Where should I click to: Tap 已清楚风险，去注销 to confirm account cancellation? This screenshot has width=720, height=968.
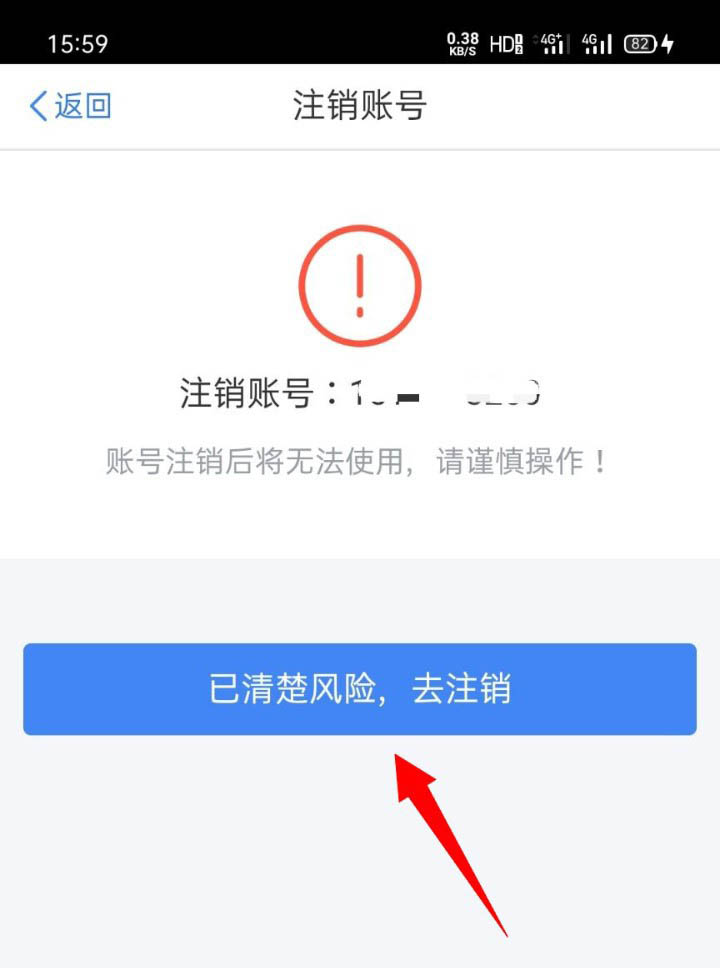coord(360,689)
